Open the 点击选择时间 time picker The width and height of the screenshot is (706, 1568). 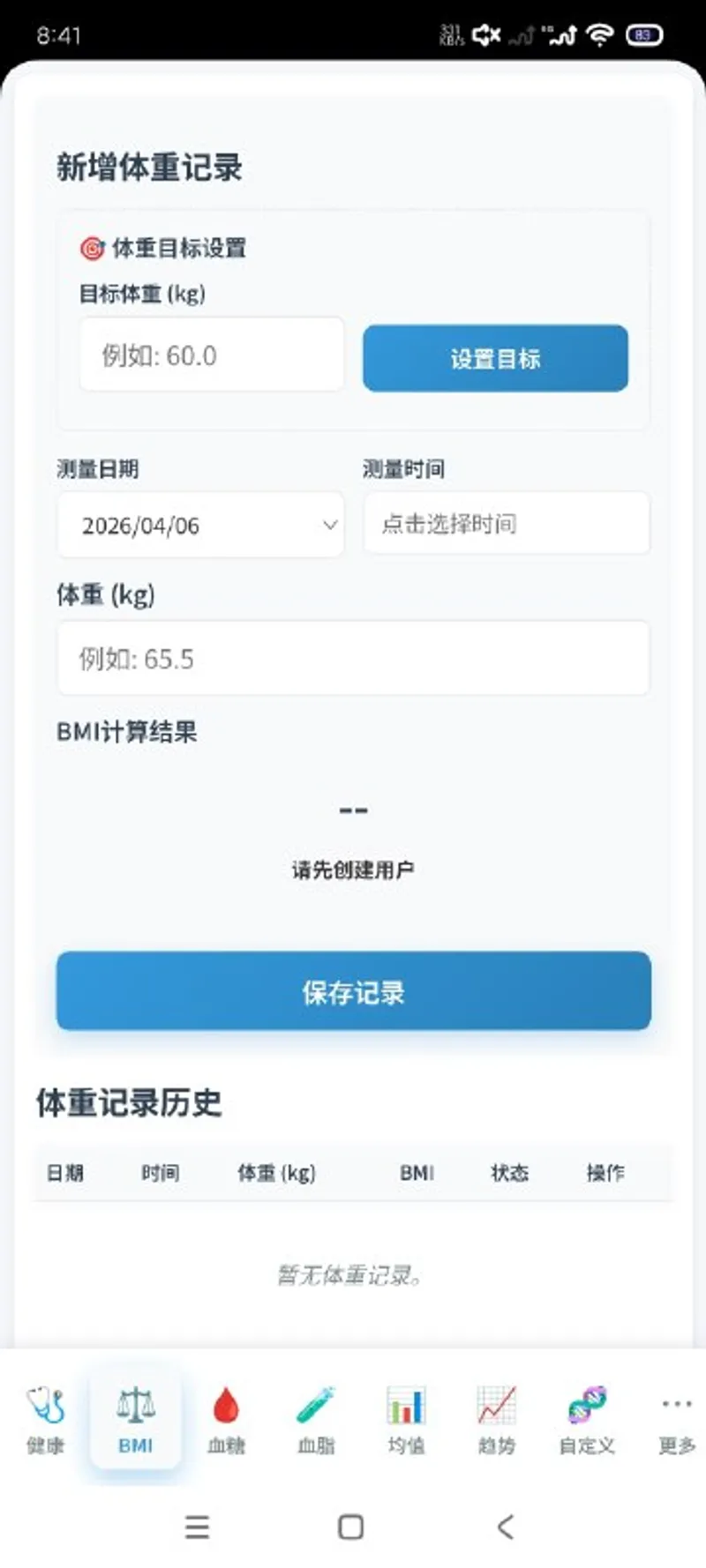(507, 523)
